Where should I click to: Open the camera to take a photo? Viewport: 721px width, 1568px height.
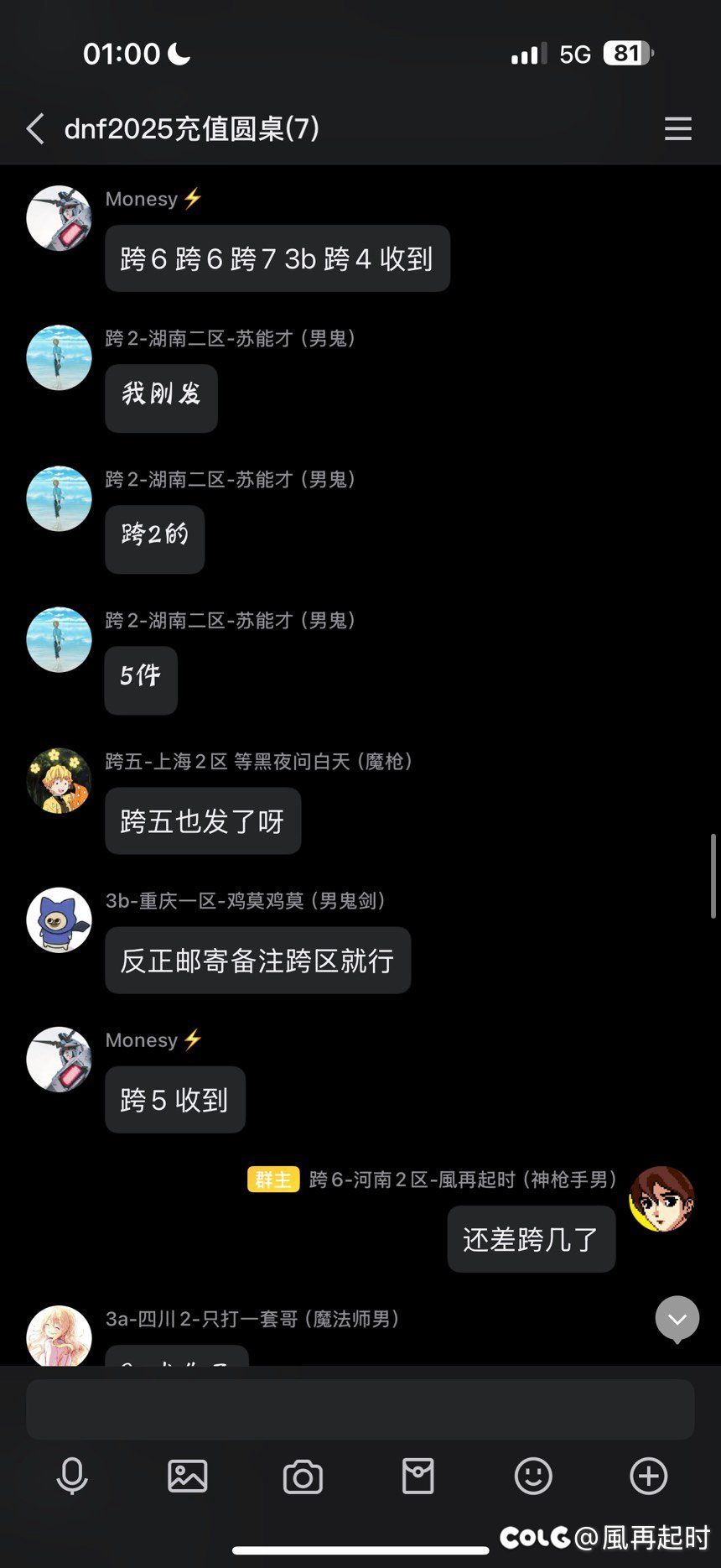(x=303, y=1477)
